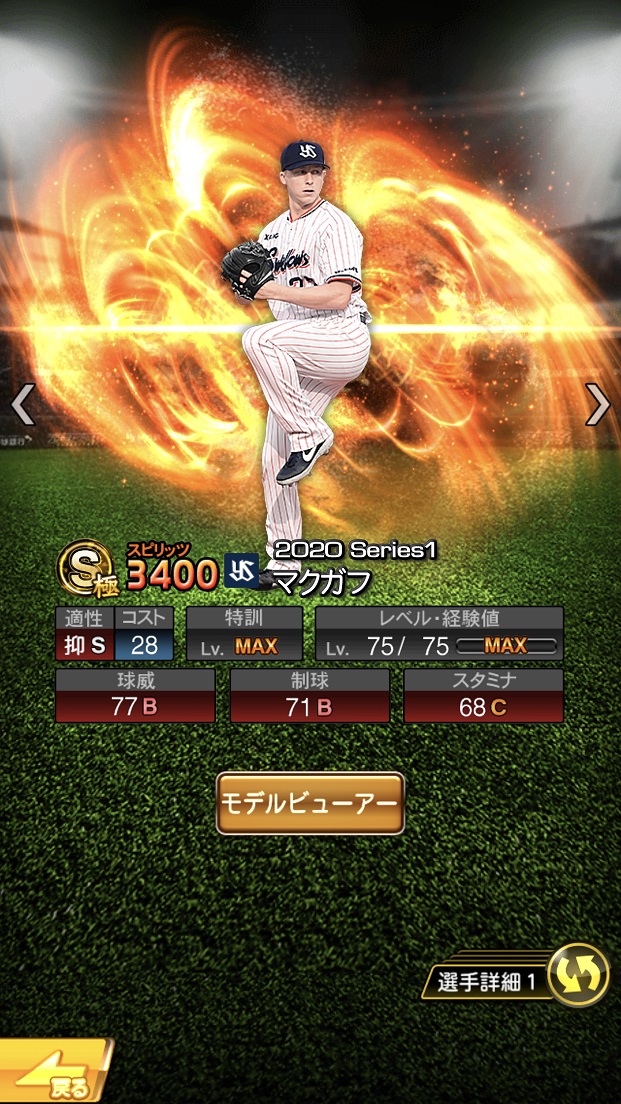Go to the next player card
Viewport: 621px width, 1104px height.
(597, 405)
